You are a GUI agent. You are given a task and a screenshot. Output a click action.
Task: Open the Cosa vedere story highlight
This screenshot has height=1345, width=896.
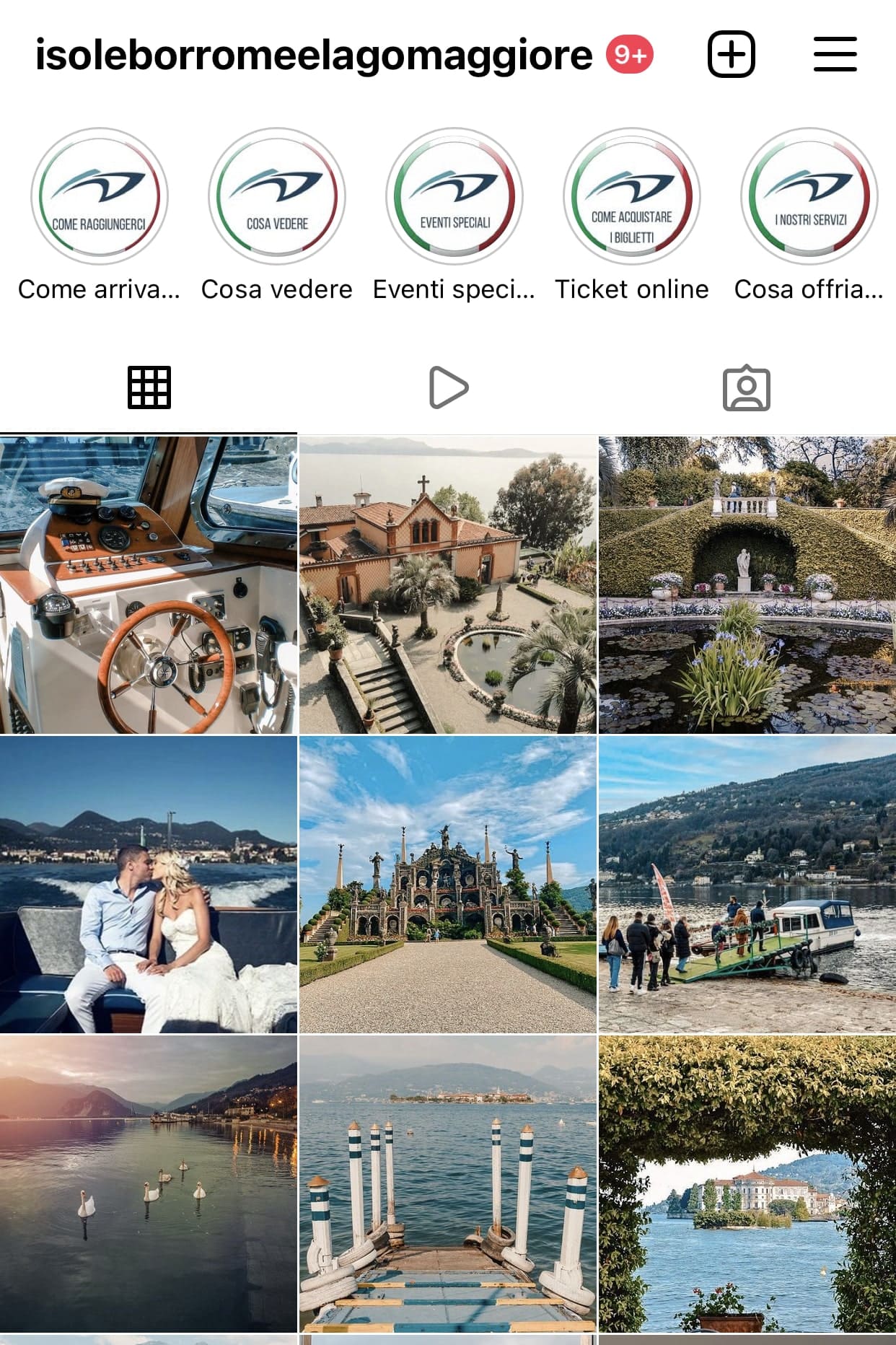coord(277,196)
